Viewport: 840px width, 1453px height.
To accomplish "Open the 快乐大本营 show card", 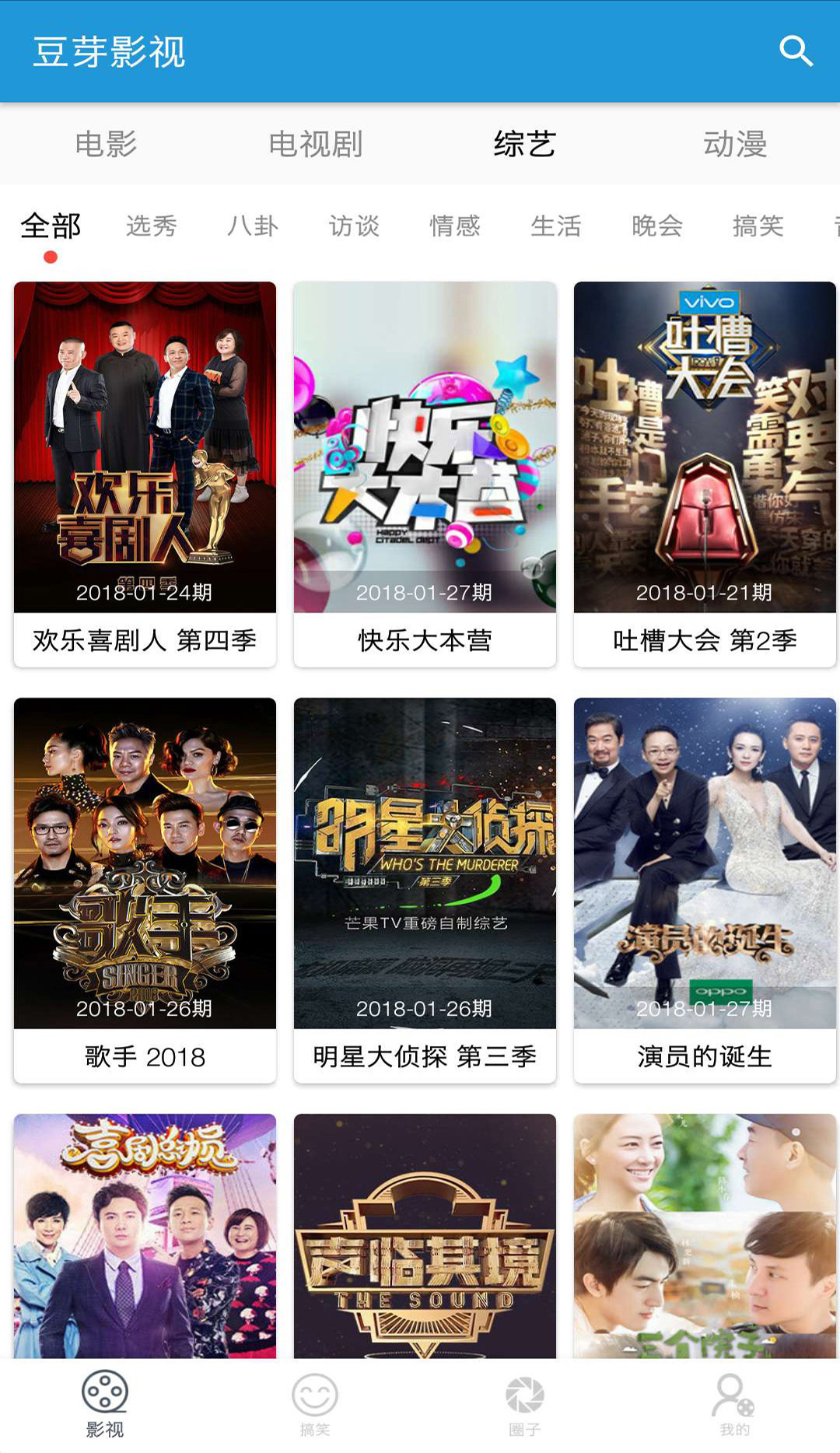I will tap(425, 474).
